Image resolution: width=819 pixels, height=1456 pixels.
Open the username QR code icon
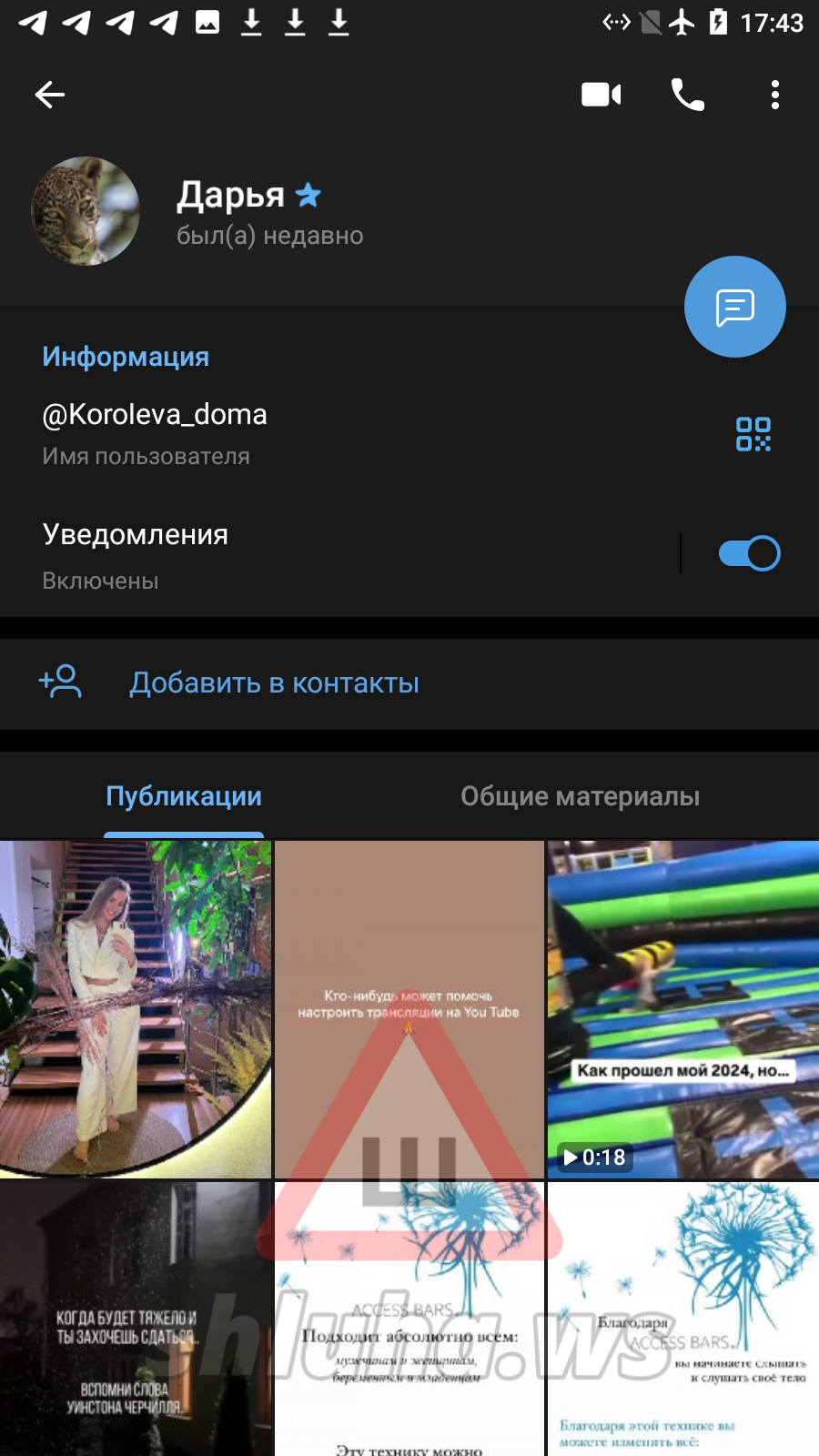753,434
